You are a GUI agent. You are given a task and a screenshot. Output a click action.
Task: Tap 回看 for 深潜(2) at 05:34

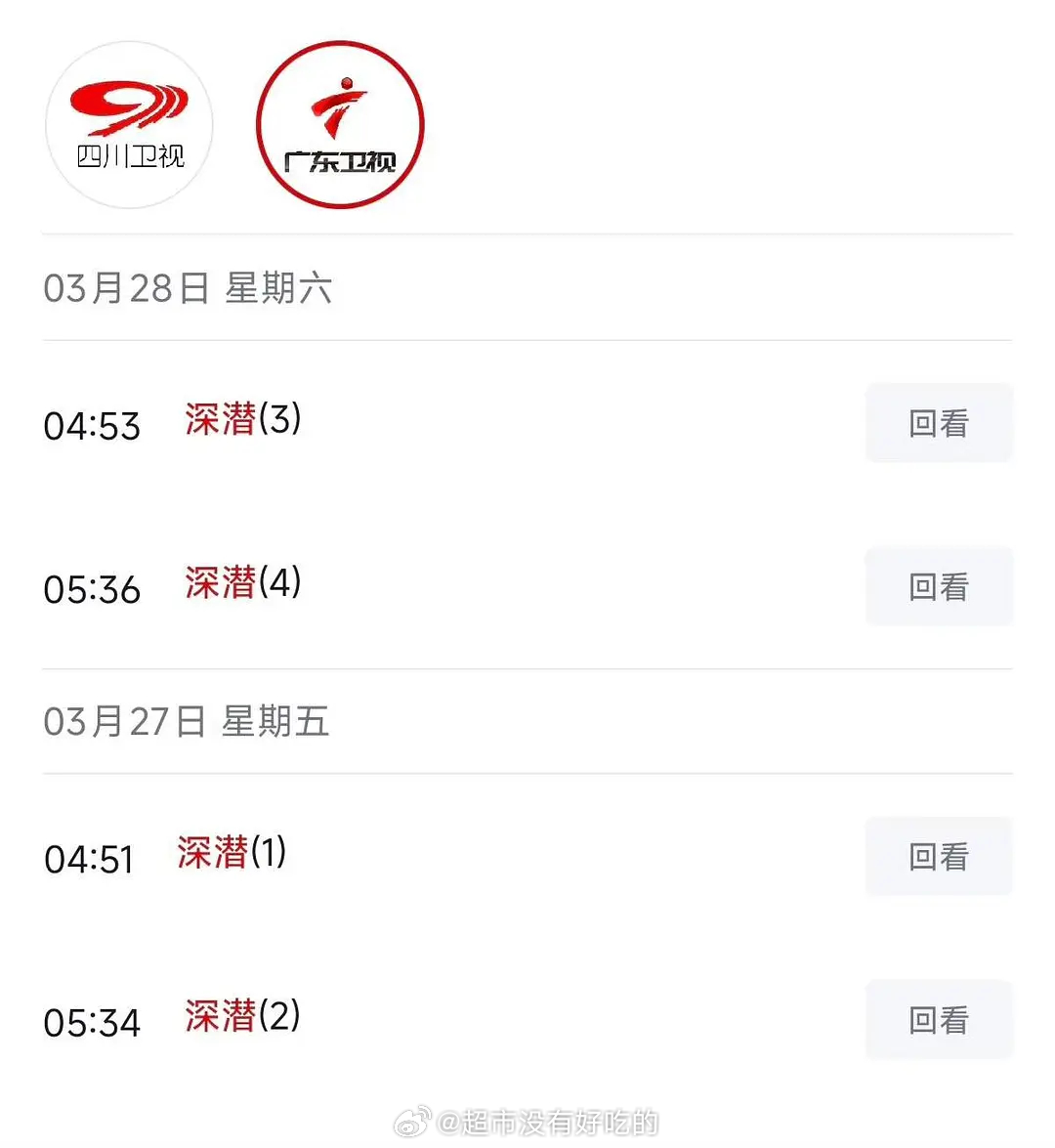940,1020
